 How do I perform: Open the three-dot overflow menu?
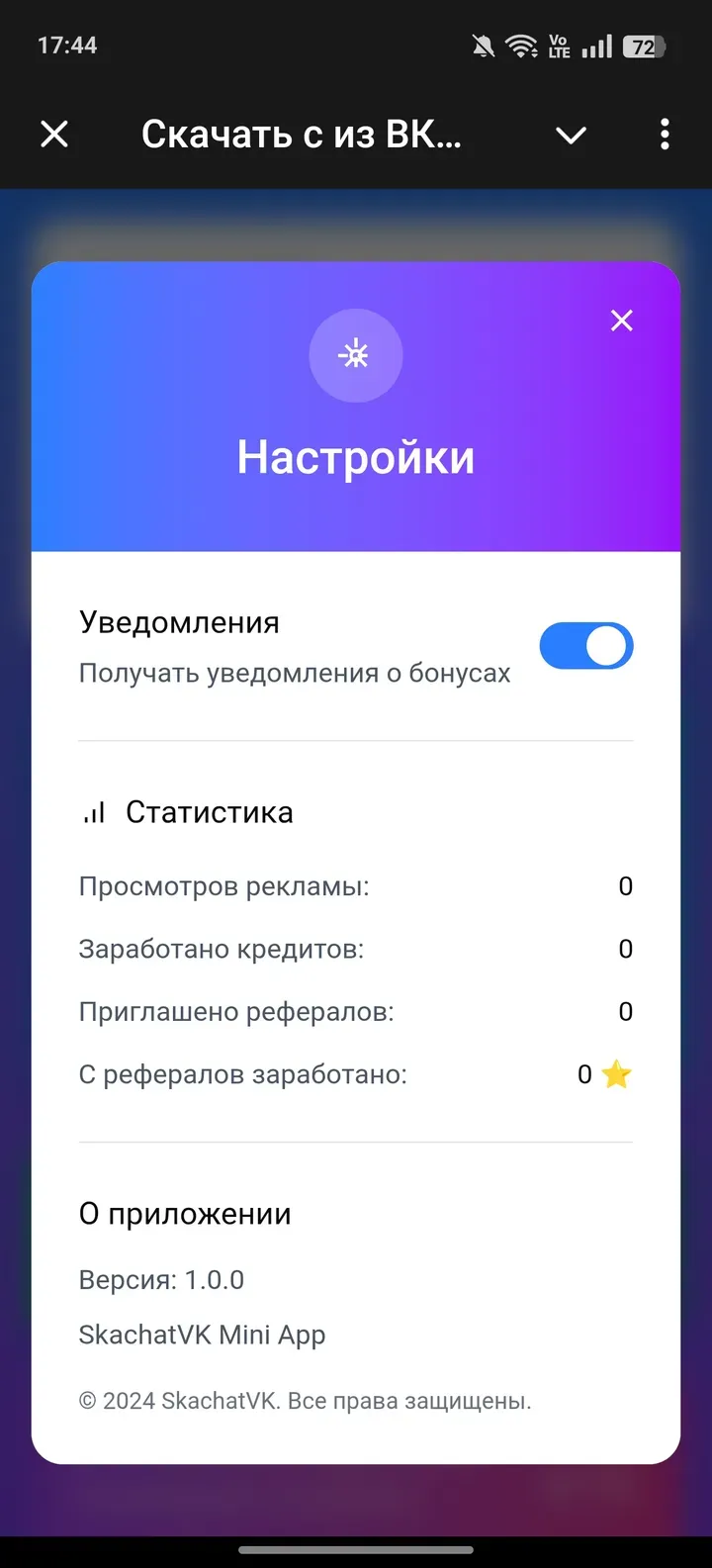[665, 135]
